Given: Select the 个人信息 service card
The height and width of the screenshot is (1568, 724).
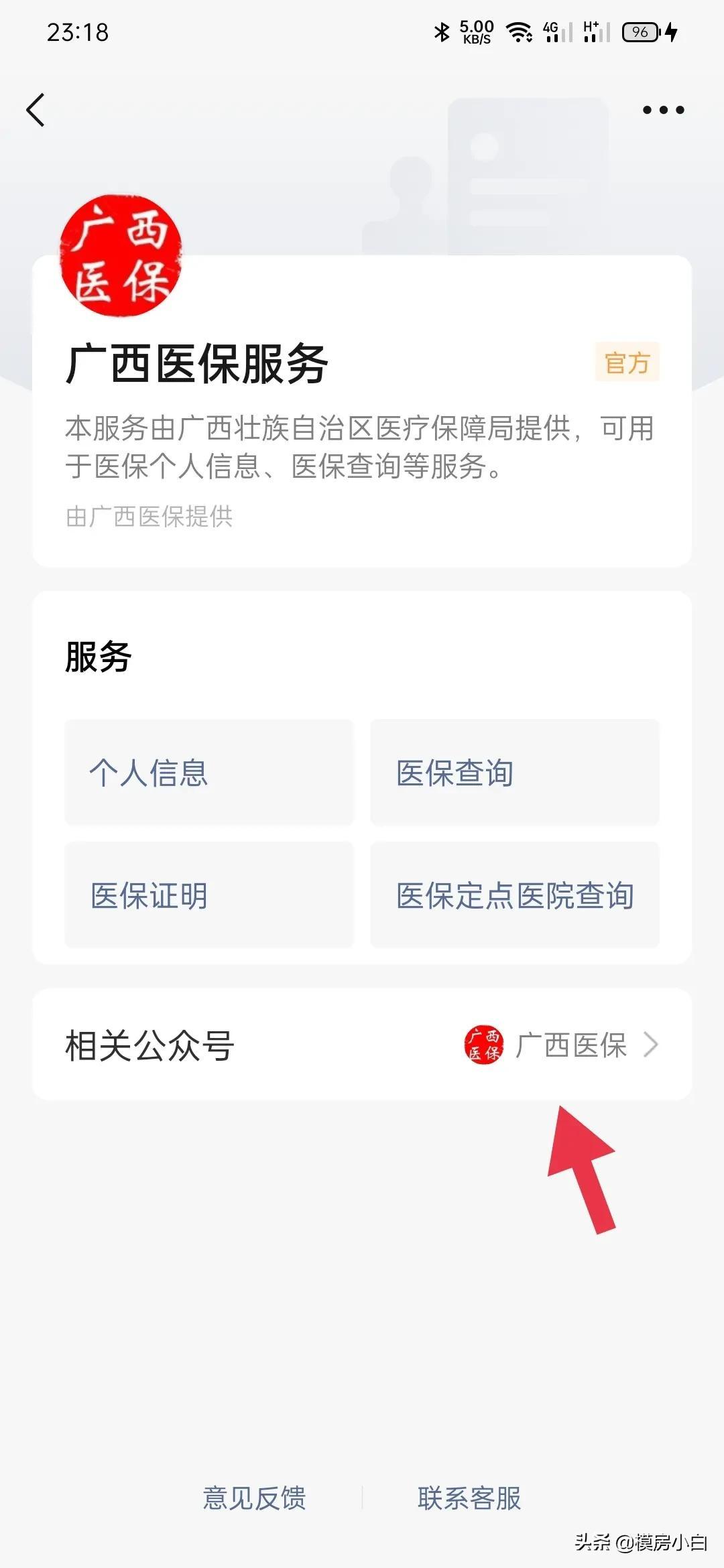Looking at the screenshot, I should click(208, 772).
